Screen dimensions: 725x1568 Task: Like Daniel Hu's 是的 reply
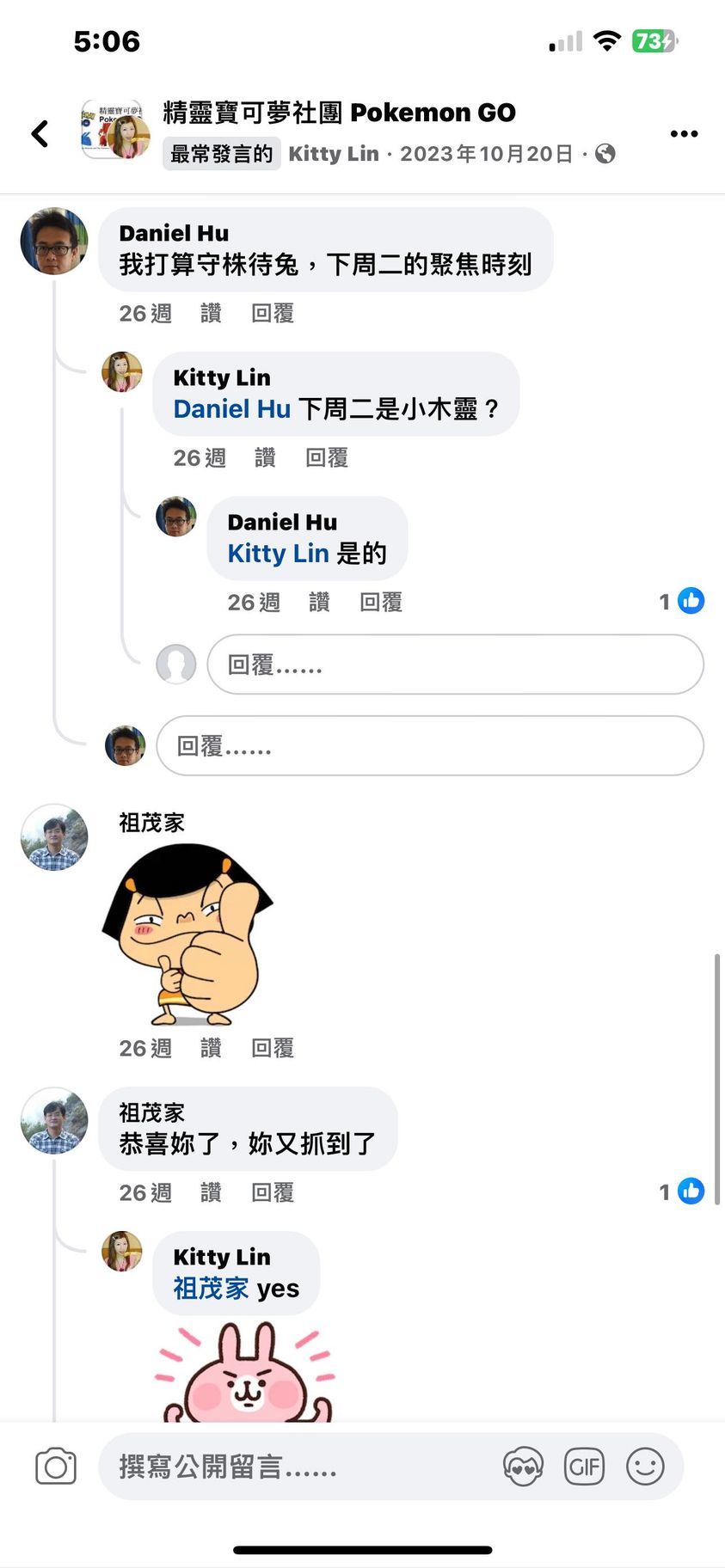(319, 603)
